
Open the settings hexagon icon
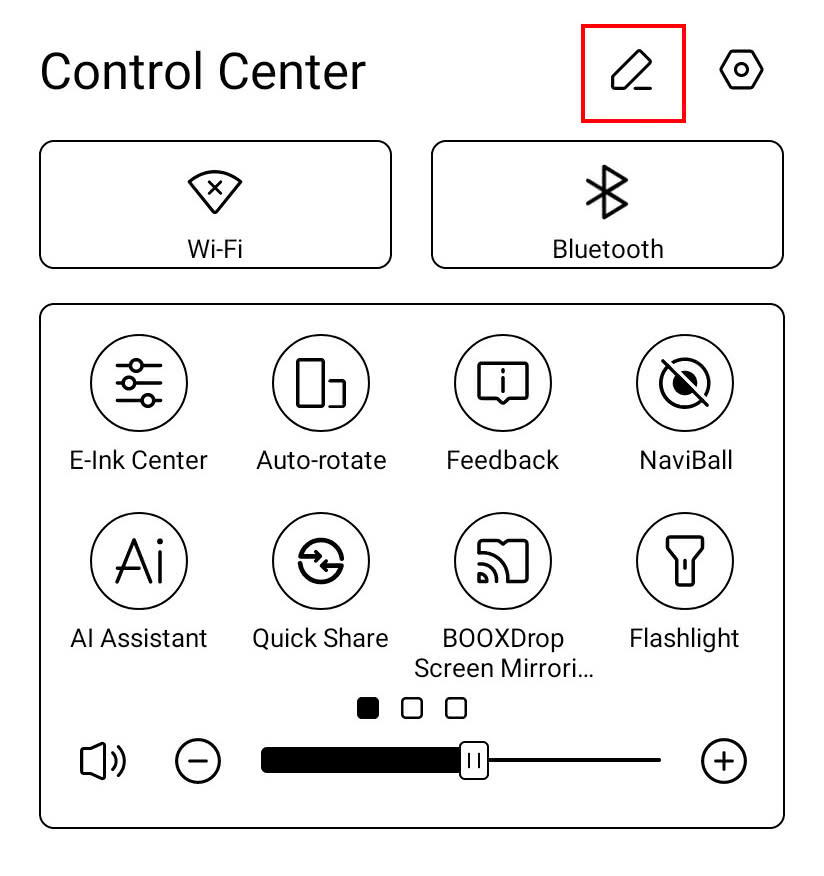(741, 71)
